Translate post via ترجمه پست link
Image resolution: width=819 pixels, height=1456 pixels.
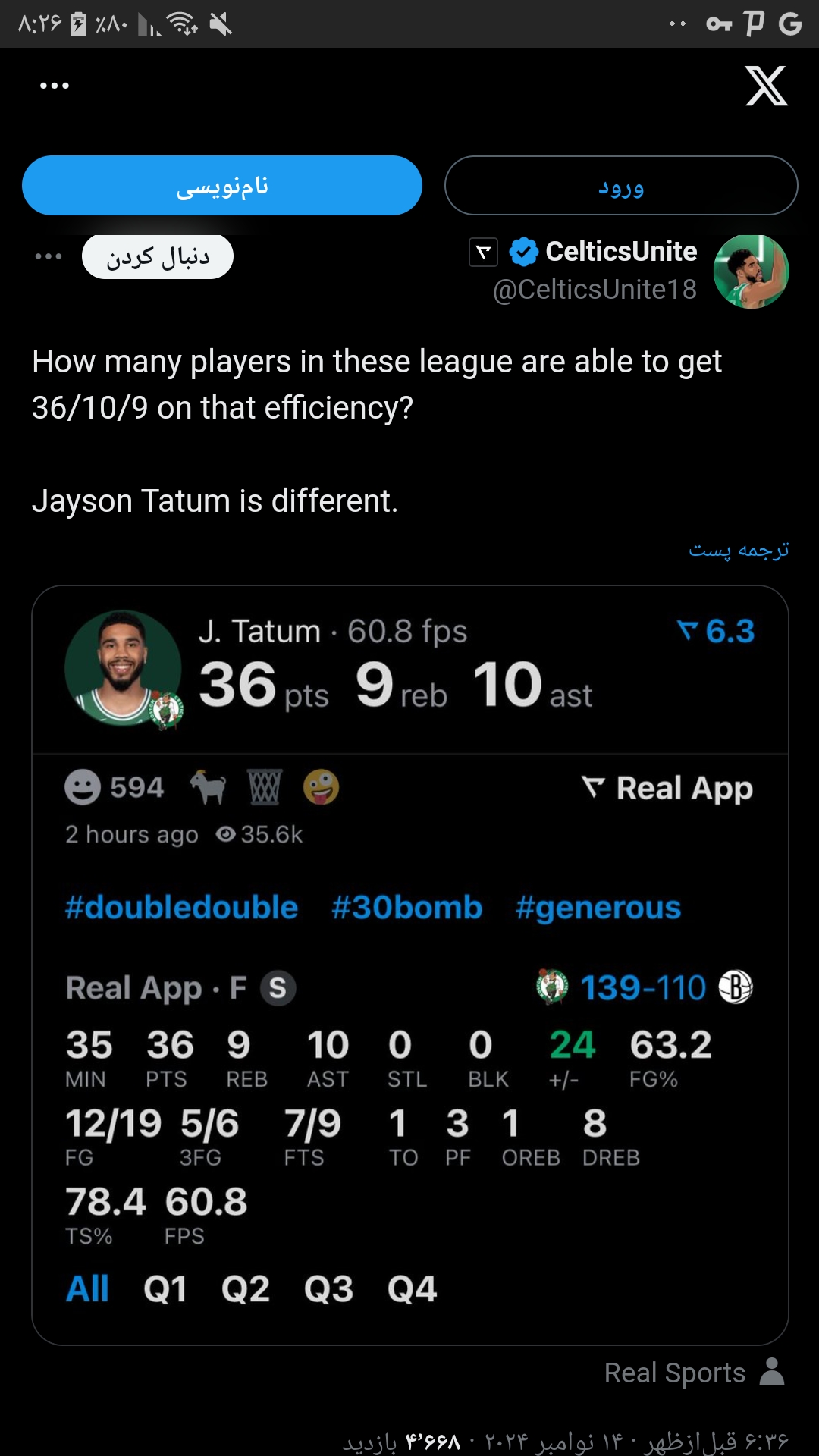point(739,550)
